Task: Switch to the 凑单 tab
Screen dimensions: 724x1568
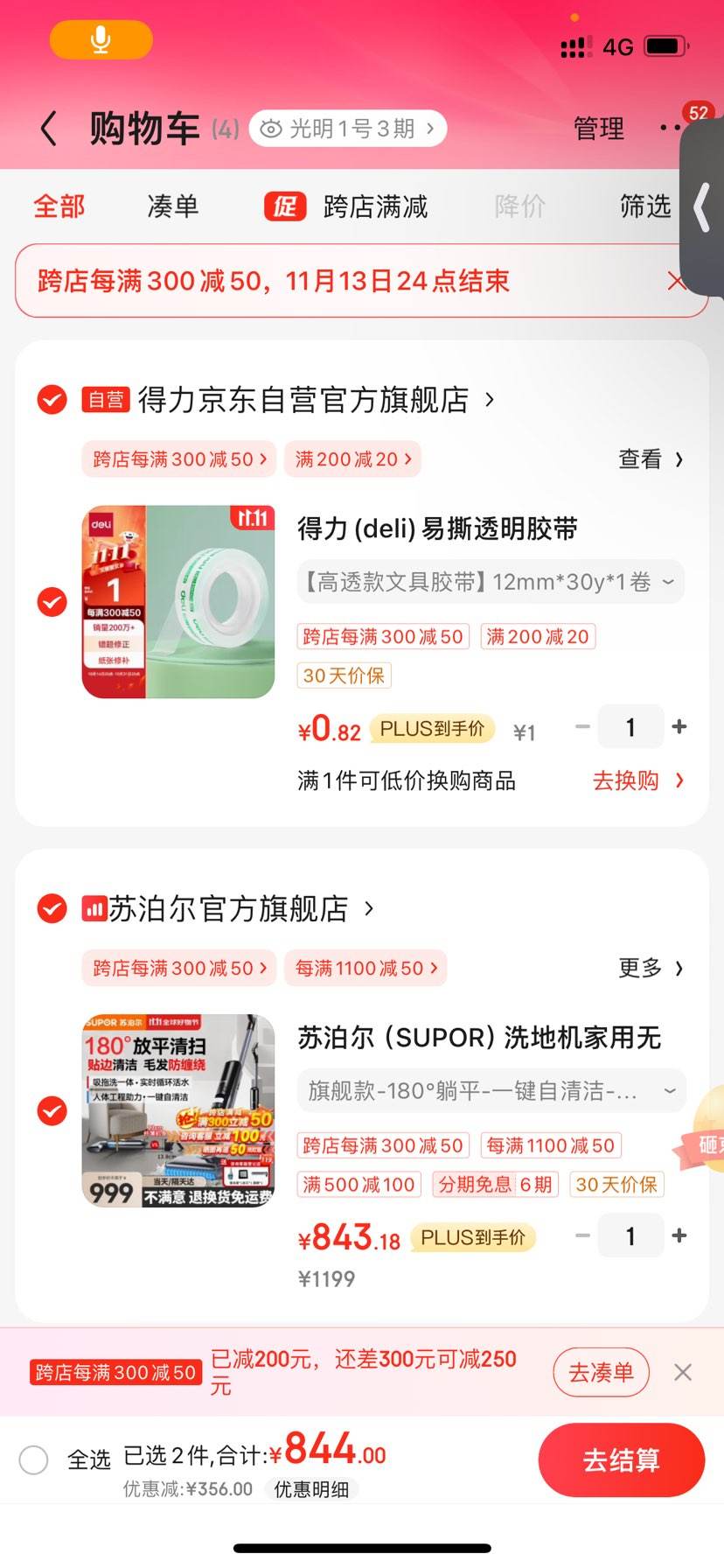Action: tap(171, 206)
